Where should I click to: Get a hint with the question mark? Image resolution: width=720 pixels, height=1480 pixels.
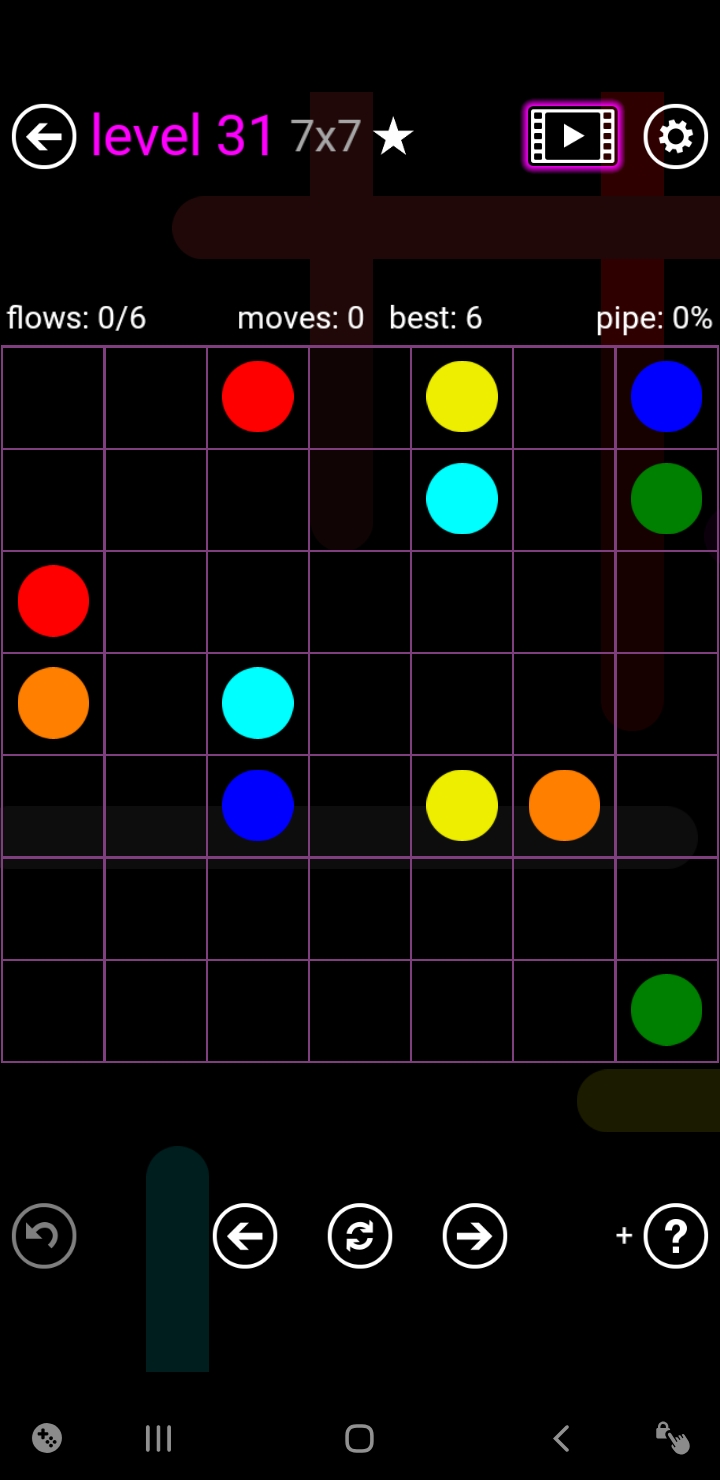676,1236
